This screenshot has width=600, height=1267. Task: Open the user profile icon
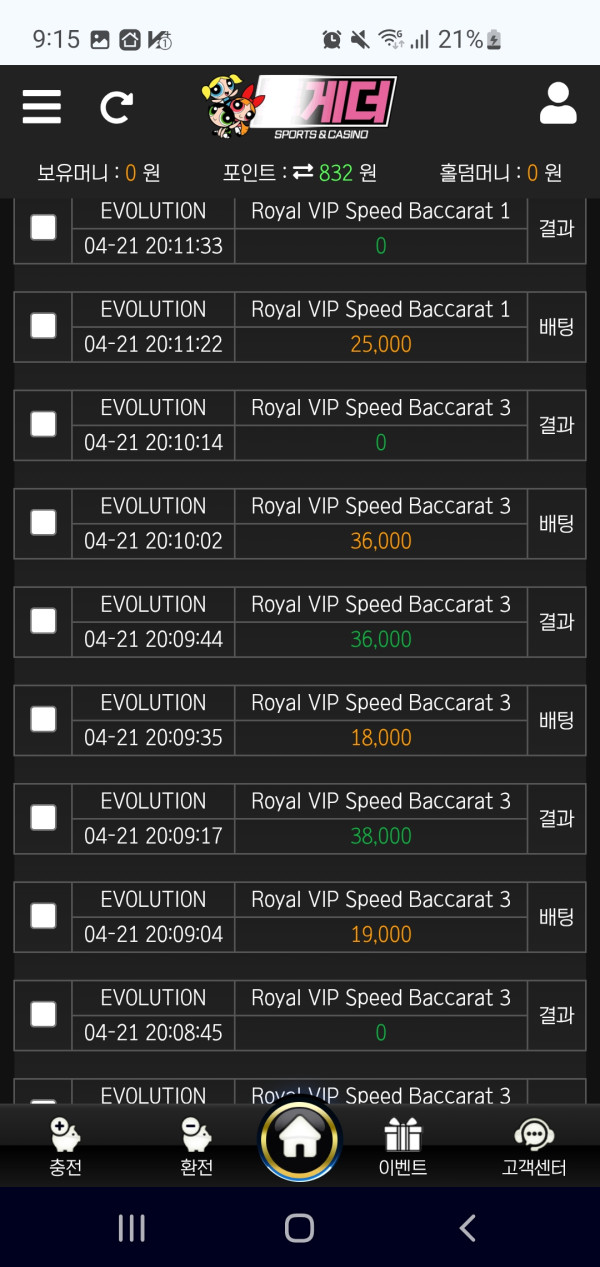click(558, 104)
